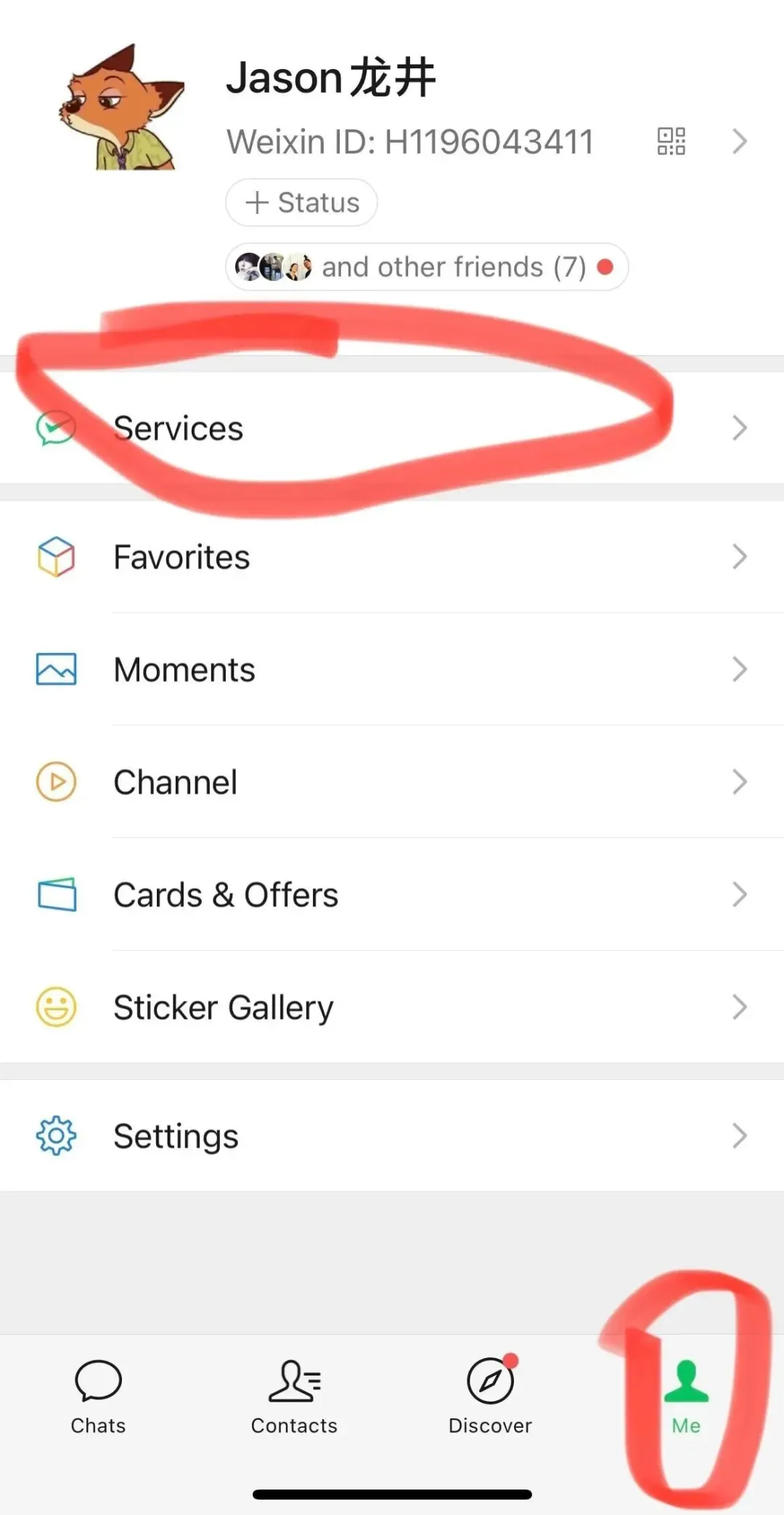Viewport: 784px width, 1515px height.
Task: Expand profile details chevron beside Weixin ID
Action: pos(740,141)
